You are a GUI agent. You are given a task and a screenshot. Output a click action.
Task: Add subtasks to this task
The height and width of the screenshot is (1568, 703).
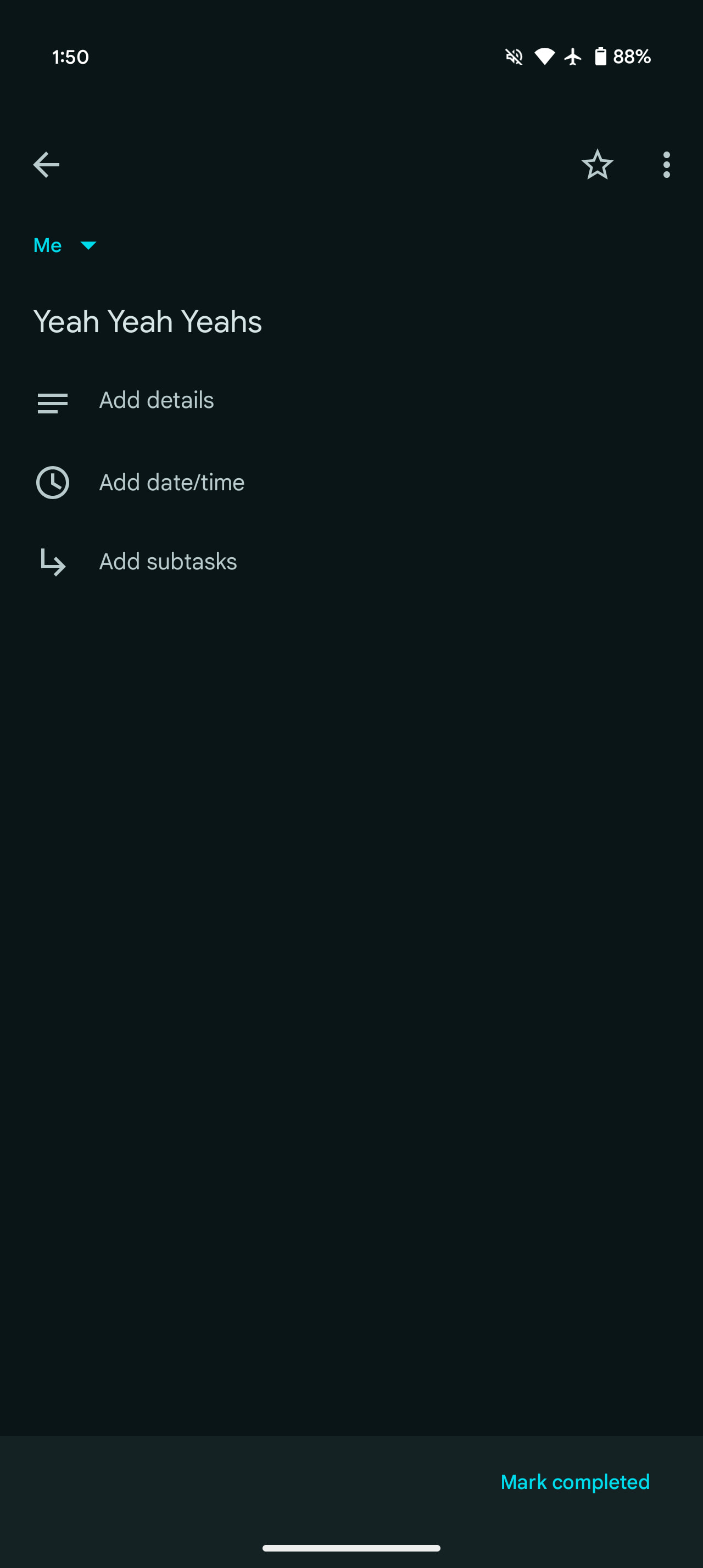351,562
